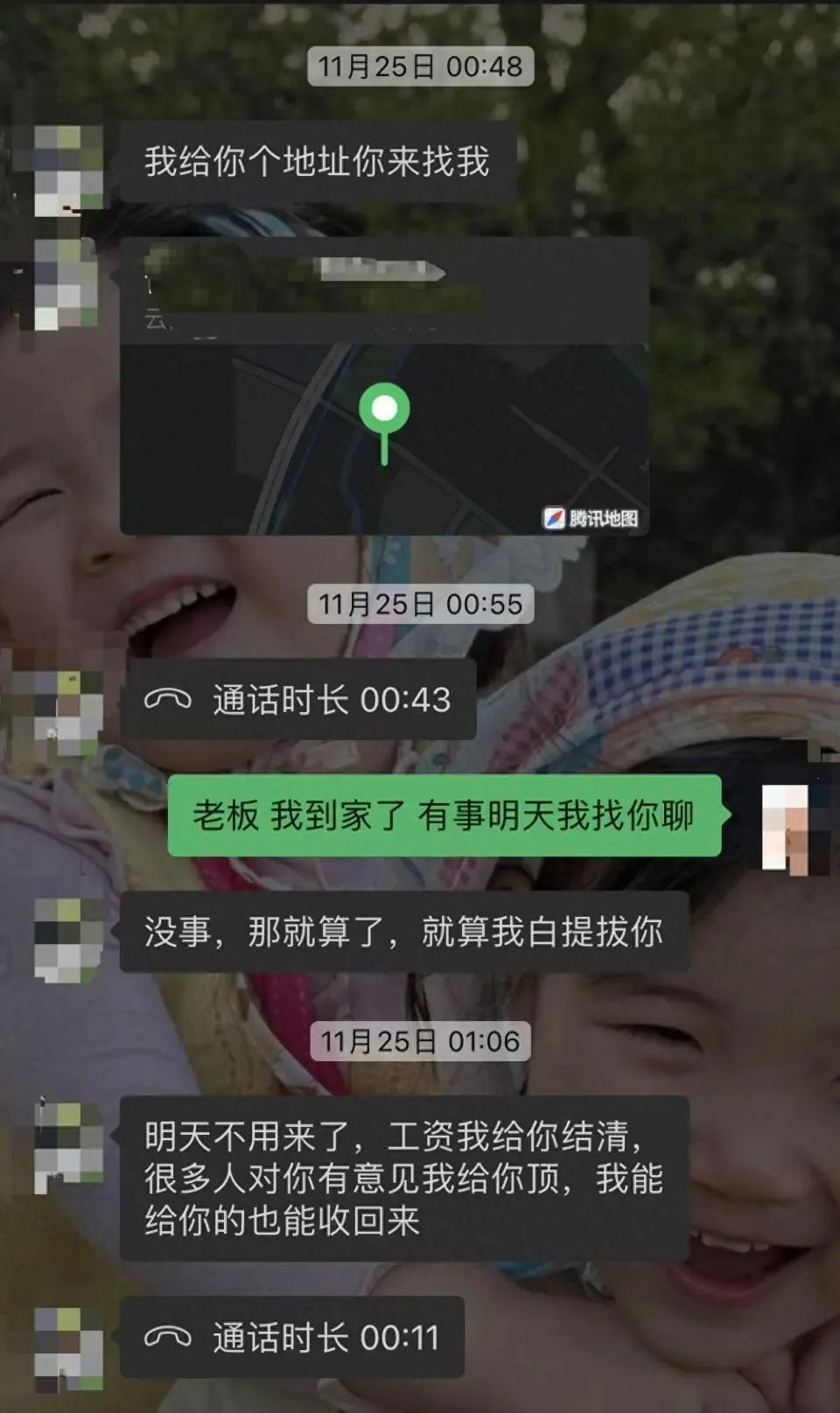Tap the call record lasting 00:11
This screenshot has height=1413, width=840.
coord(292,1337)
